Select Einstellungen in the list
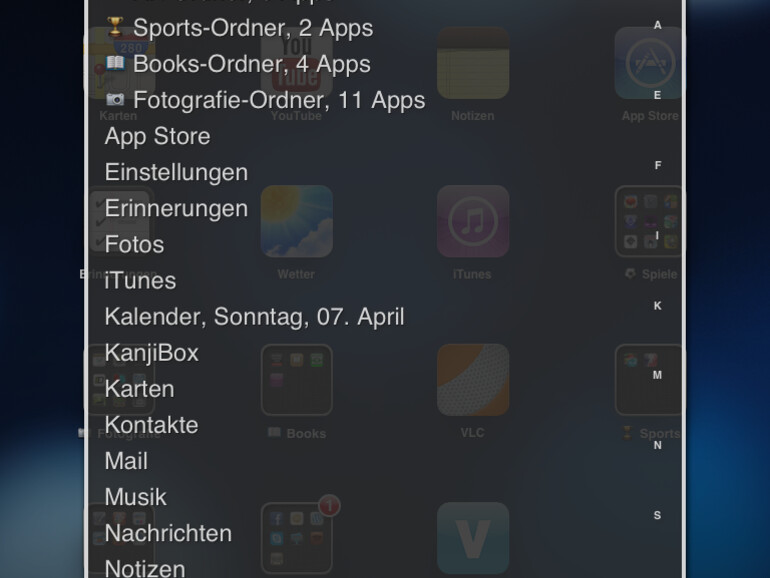 176,172
